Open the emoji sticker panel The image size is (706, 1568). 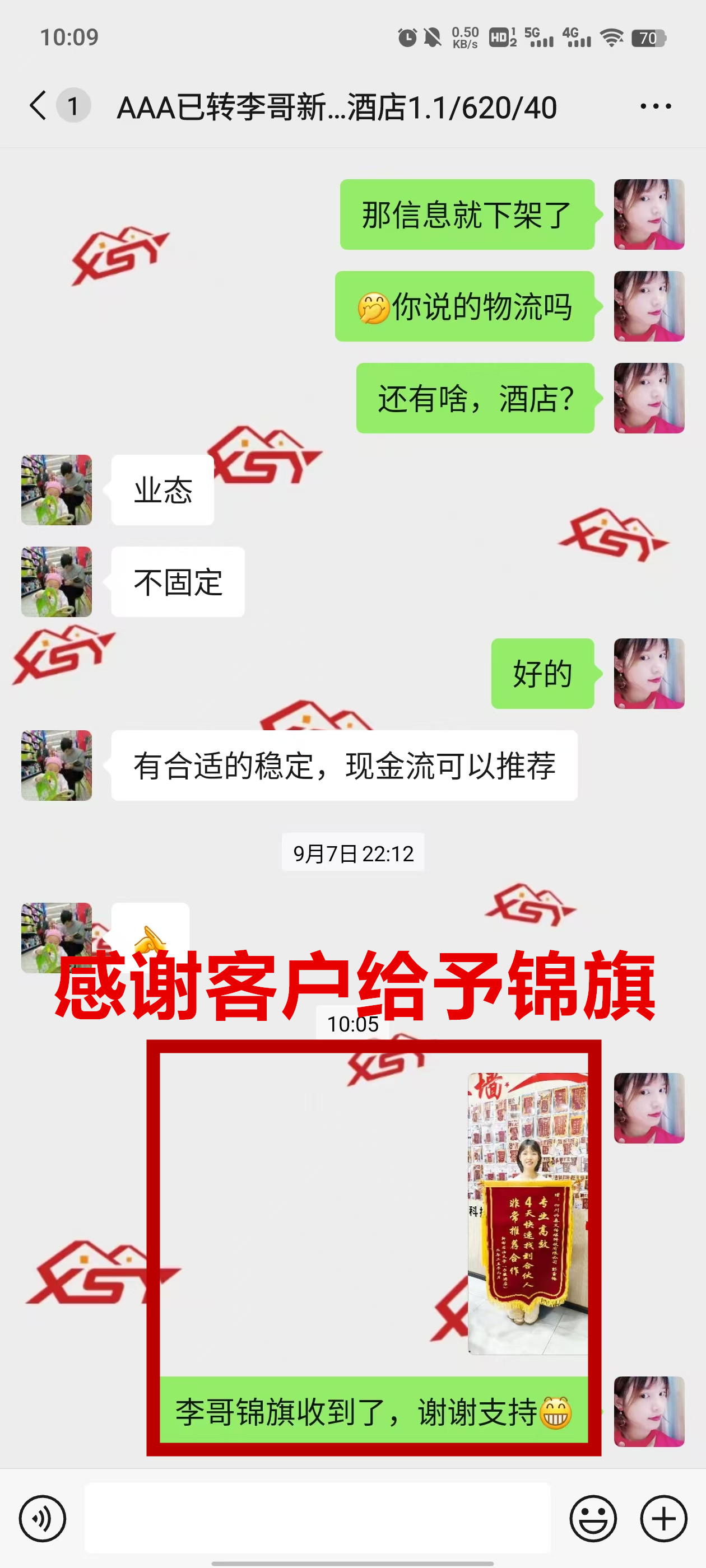[593, 1518]
